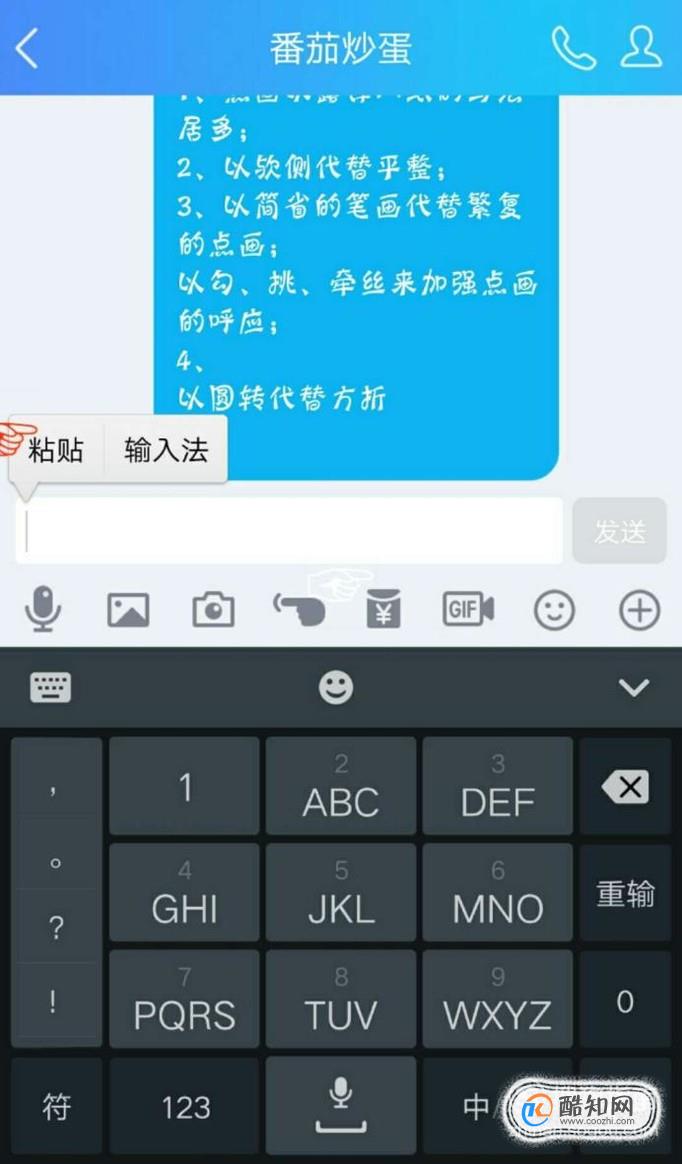Focus the message text field
Image resolution: width=682 pixels, height=1164 pixels.
[x=290, y=531]
